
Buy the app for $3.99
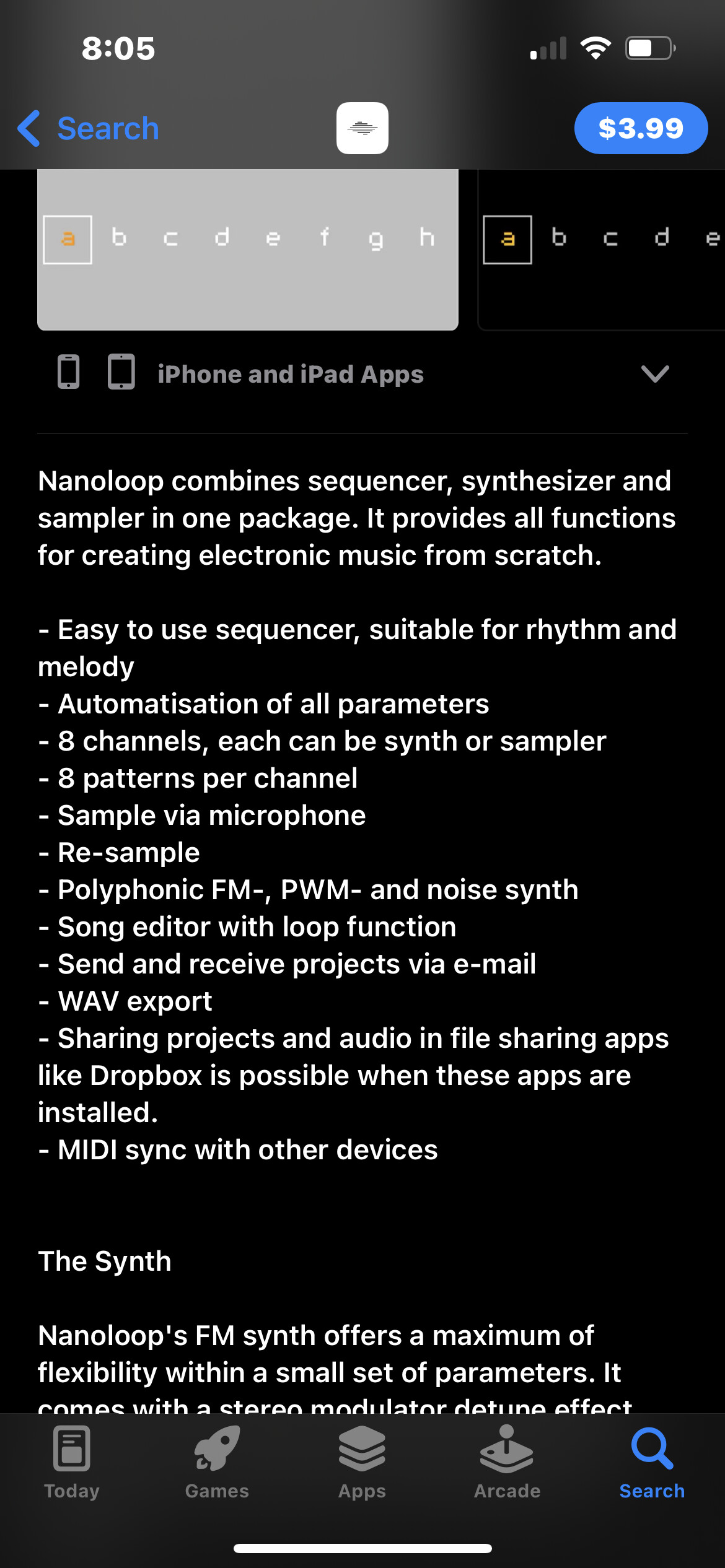pyautogui.click(x=640, y=128)
